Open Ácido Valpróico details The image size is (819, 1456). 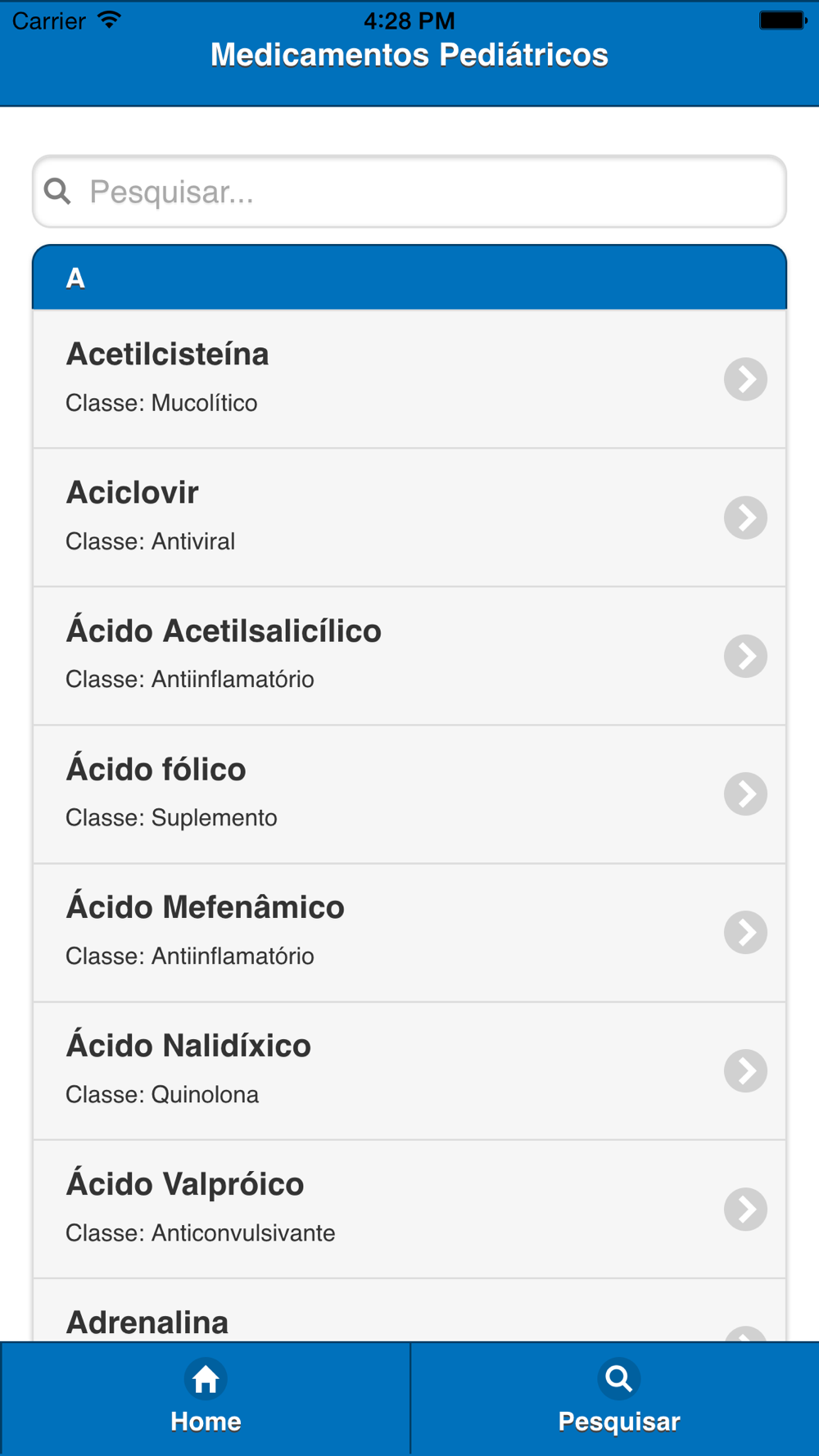pos(409,1210)
